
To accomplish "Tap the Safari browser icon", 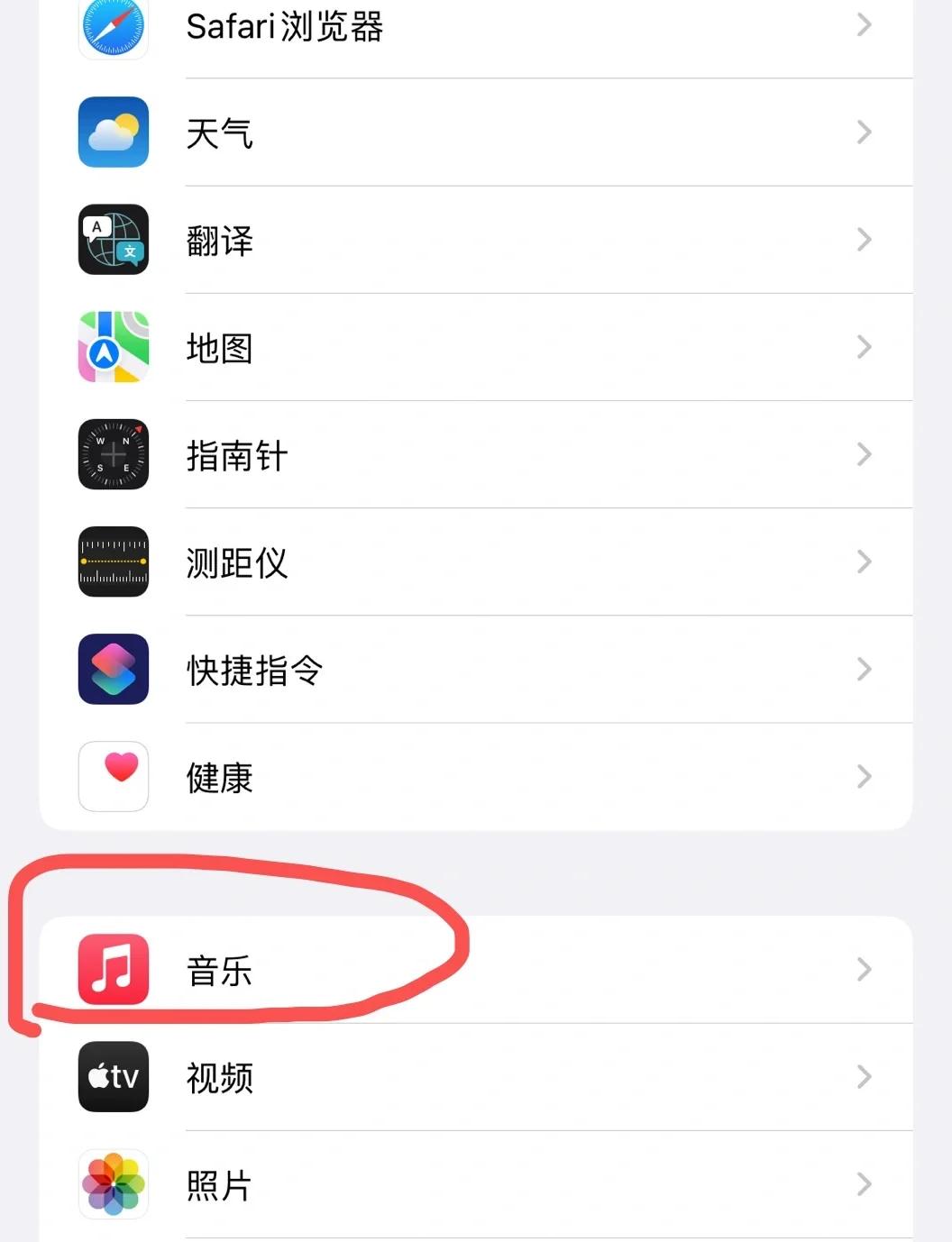I will click(x=113, y=27).
